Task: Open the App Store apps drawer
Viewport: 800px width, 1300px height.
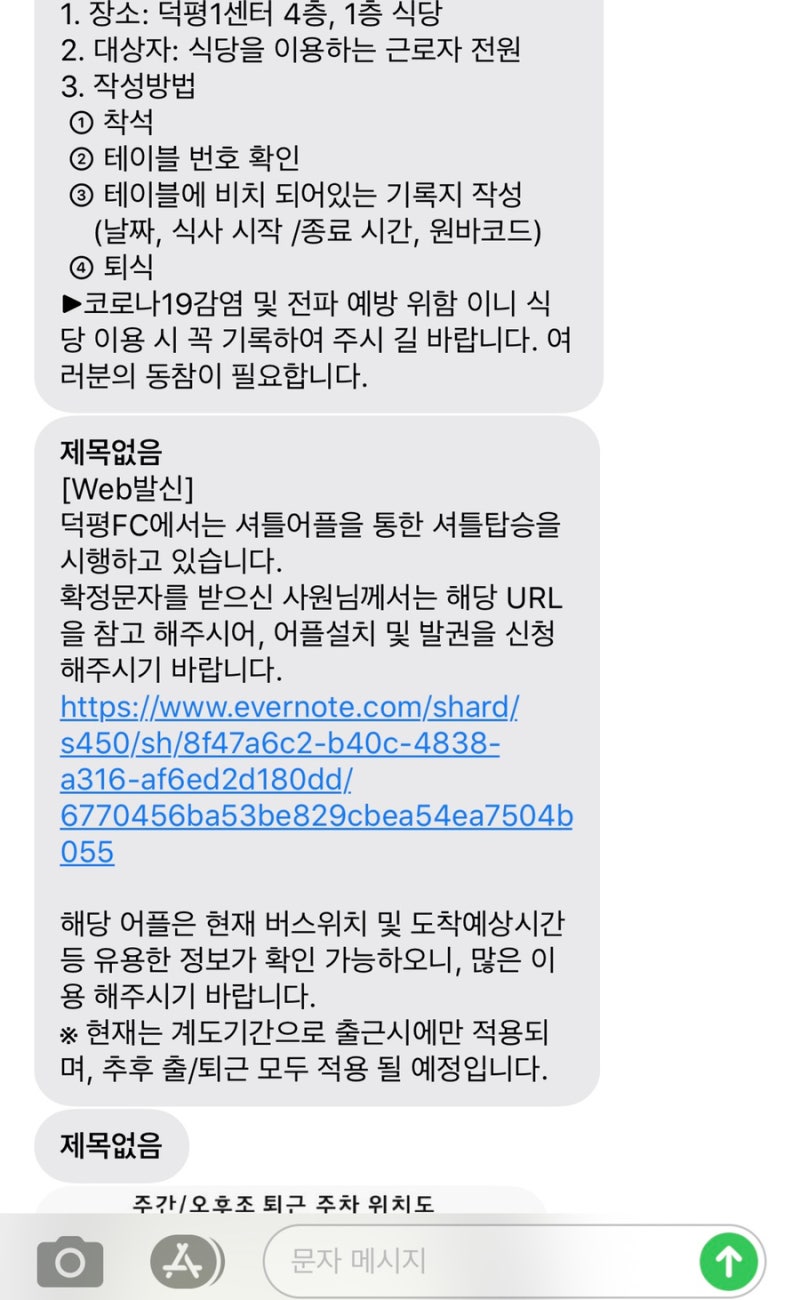Action: [x=184, y=1261]
